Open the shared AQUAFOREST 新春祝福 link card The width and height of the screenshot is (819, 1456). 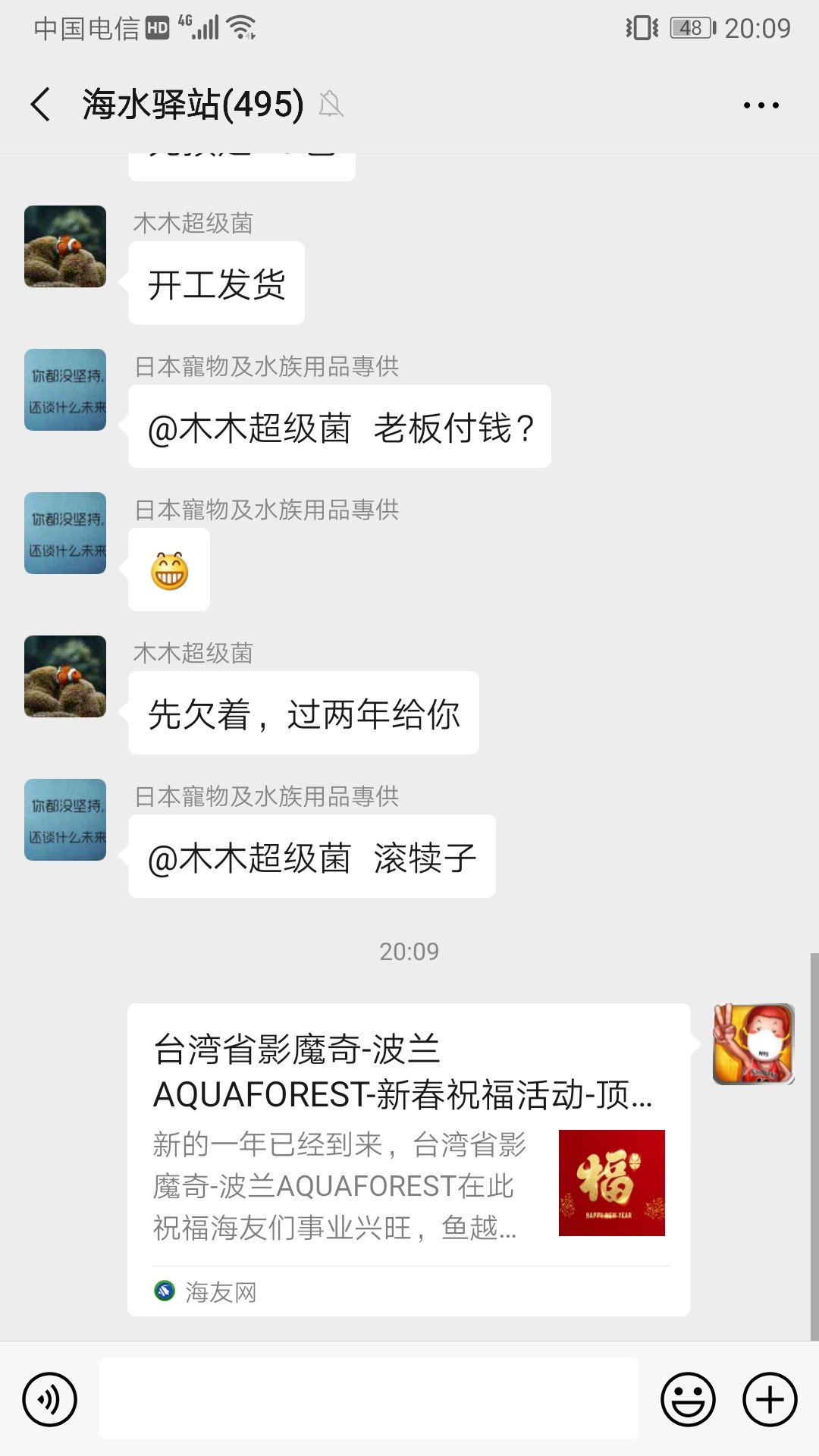[x=408, y=1159]
